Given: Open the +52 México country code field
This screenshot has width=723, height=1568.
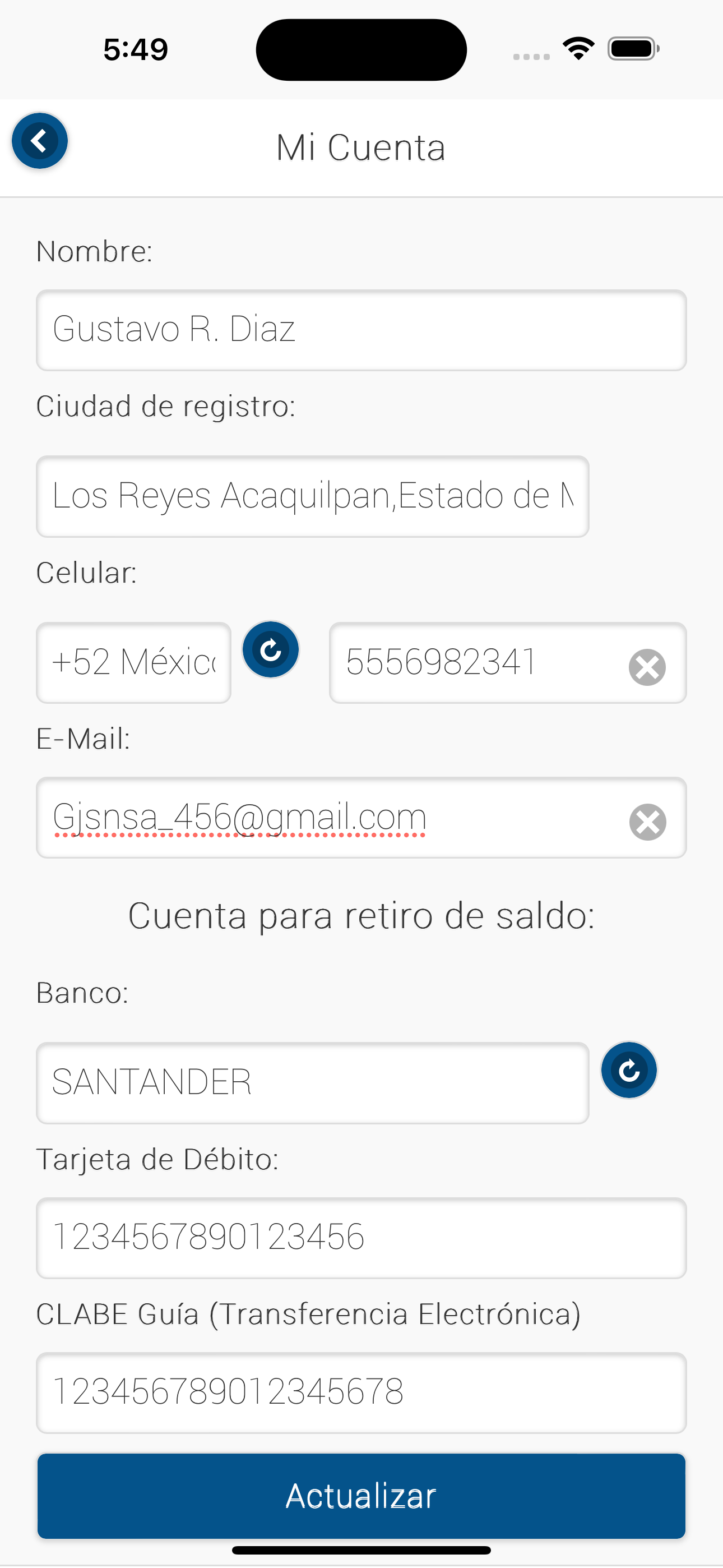Looking at the screenshot, I should [133, 662].
